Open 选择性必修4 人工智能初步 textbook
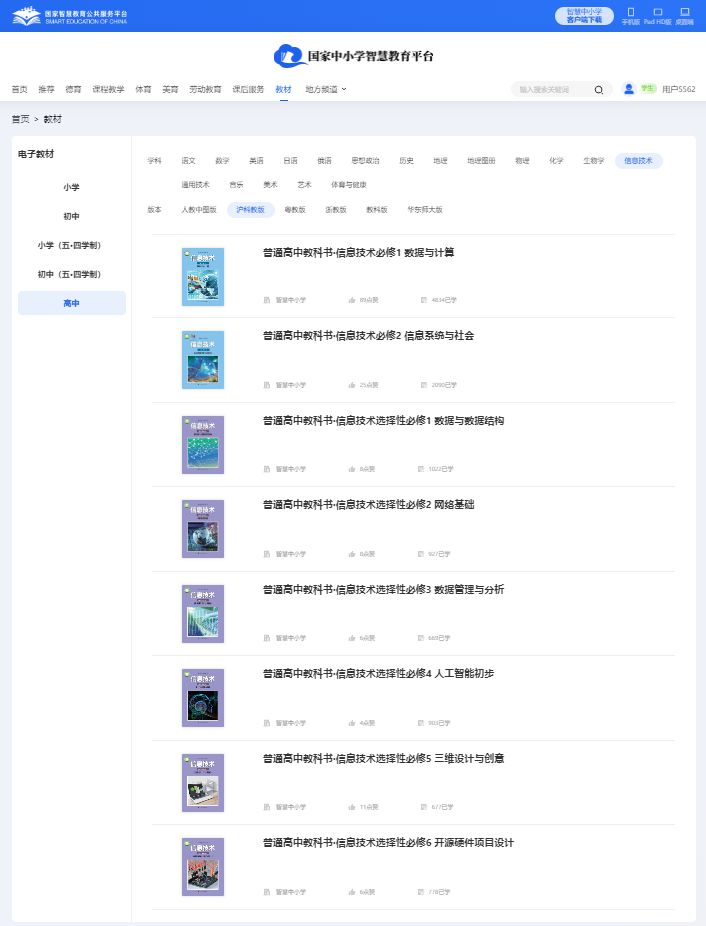706x926 pixels. click(x=378, y=674)
